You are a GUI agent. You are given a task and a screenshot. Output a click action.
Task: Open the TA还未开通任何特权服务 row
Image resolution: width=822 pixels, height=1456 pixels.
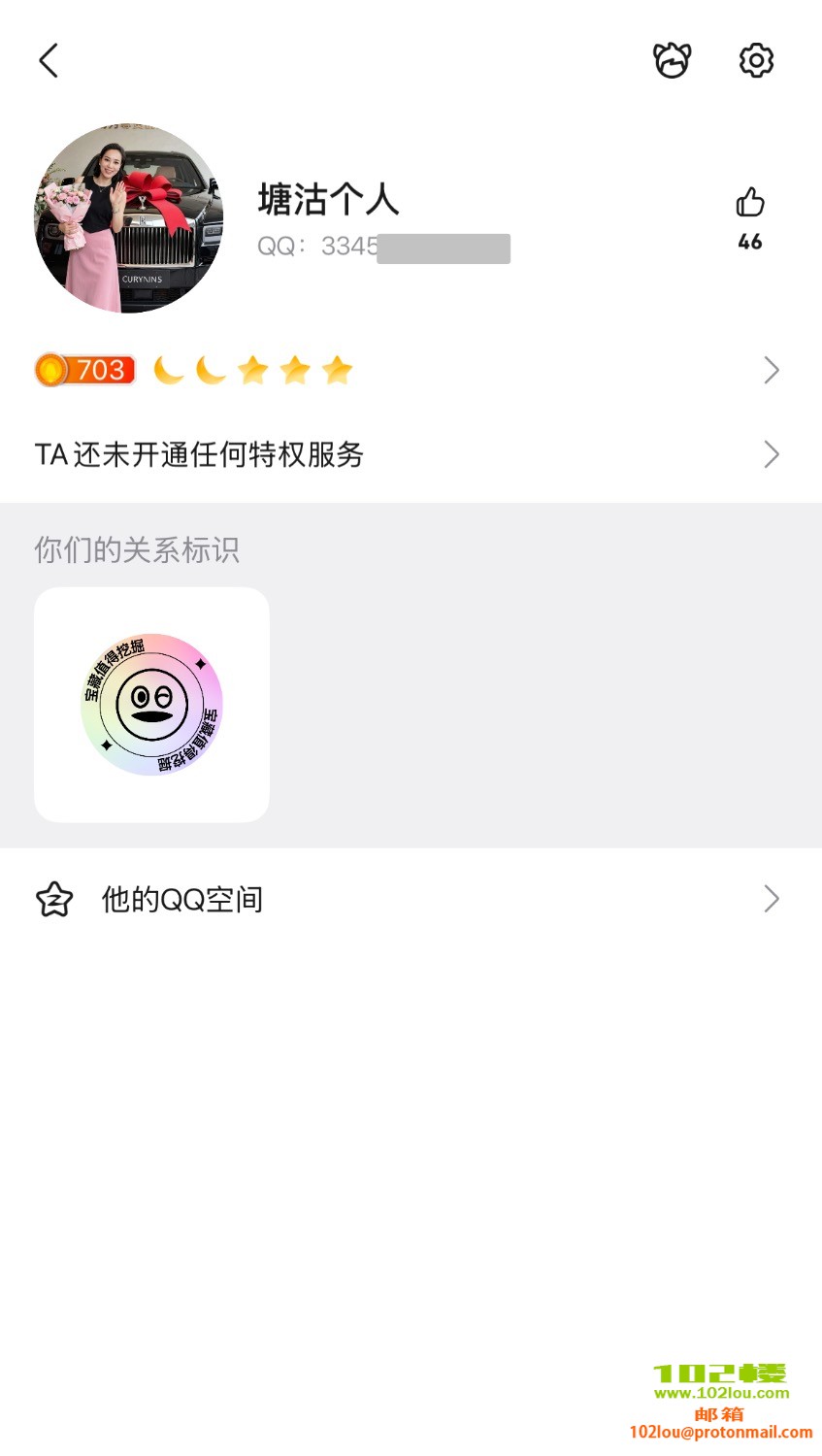tap(408, 454)
